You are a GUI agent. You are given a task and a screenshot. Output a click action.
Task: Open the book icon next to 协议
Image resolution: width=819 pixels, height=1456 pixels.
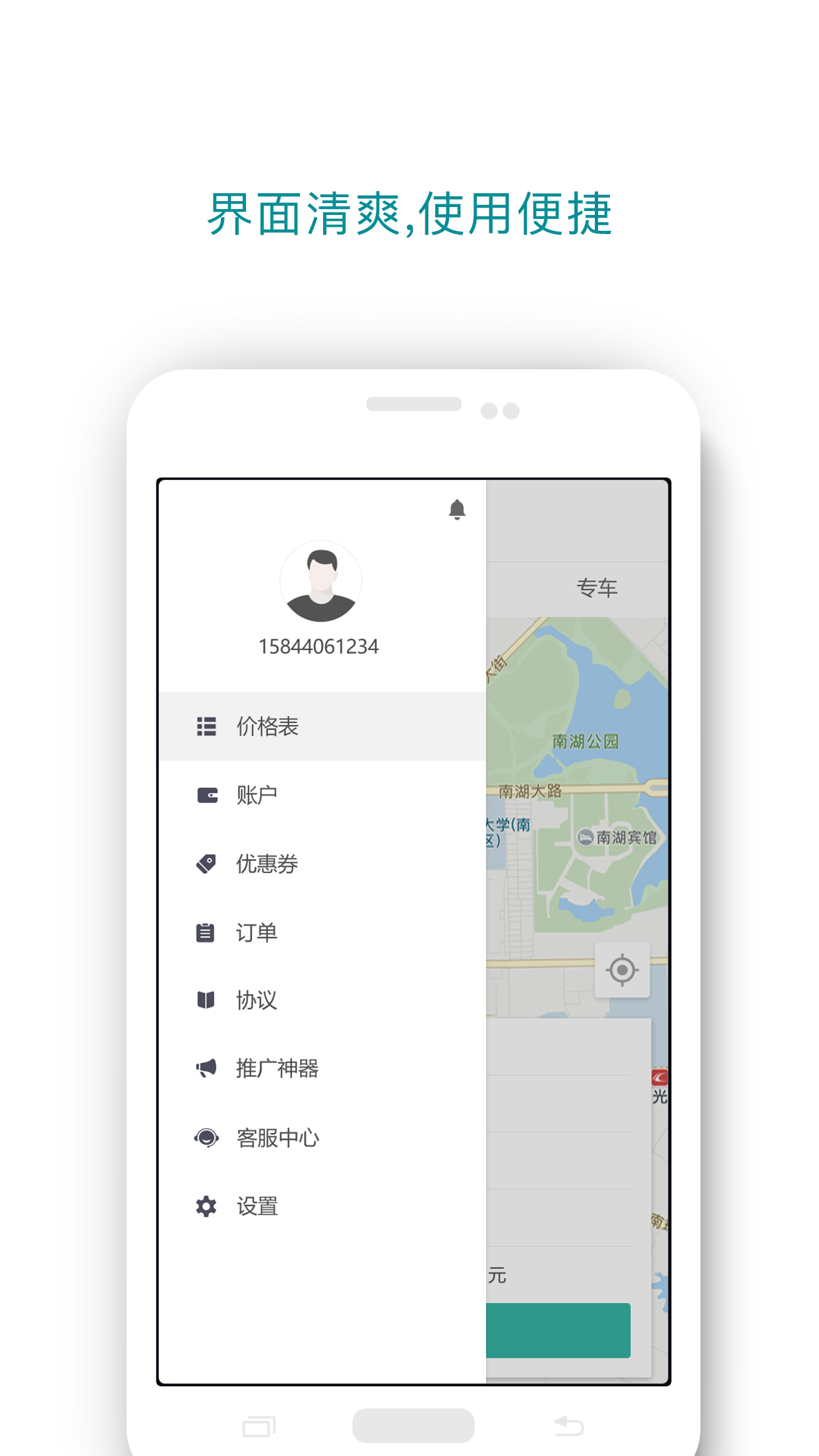pyautogui.click(x=206, y=1000)
